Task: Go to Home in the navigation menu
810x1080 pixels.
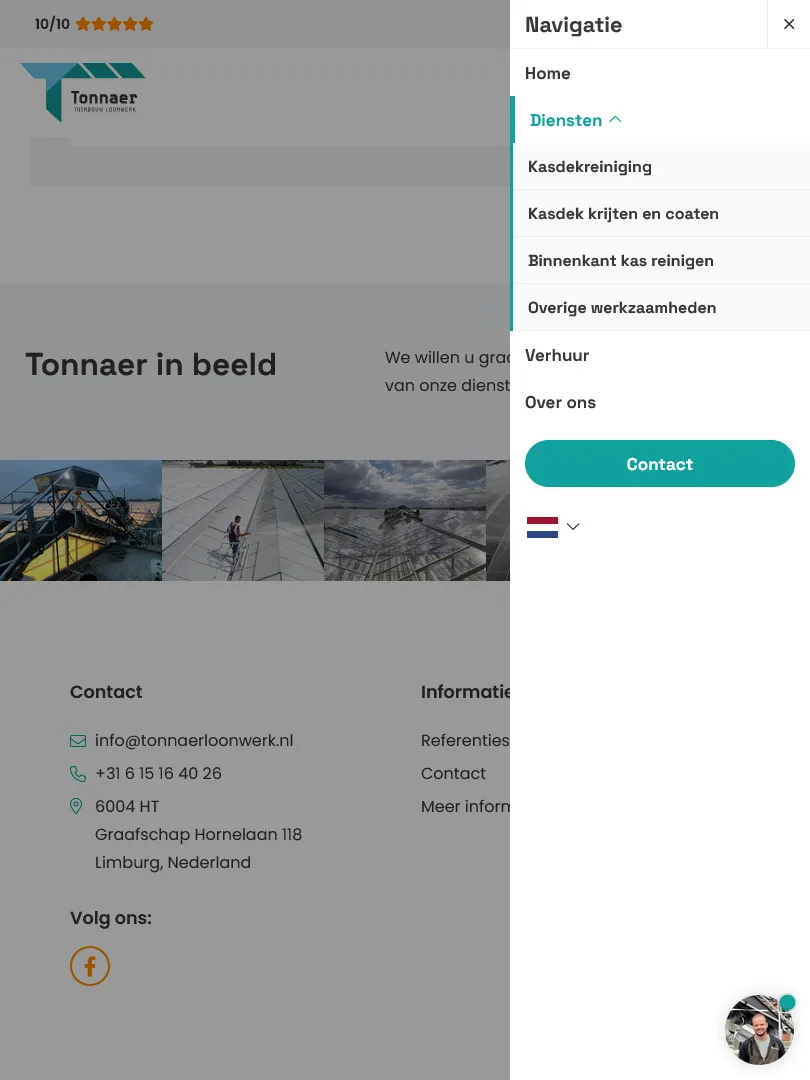Action: pos(547,73)
